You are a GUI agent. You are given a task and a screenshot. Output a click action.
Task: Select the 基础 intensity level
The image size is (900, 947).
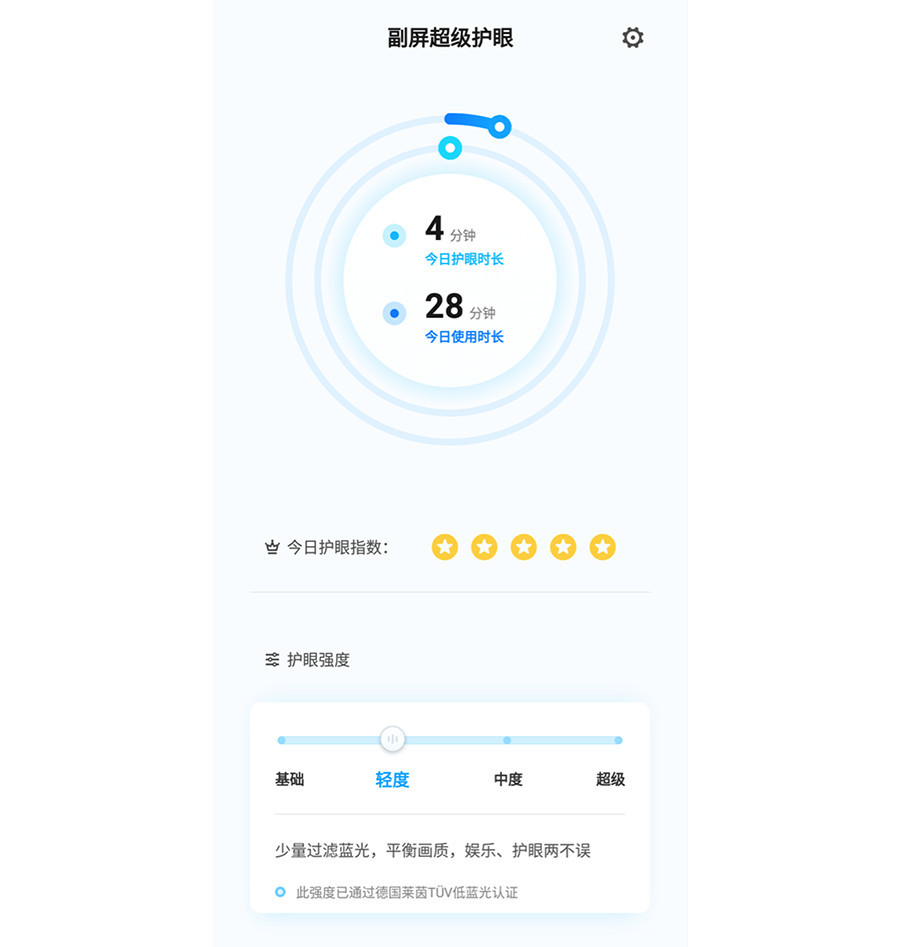(289, 779)
